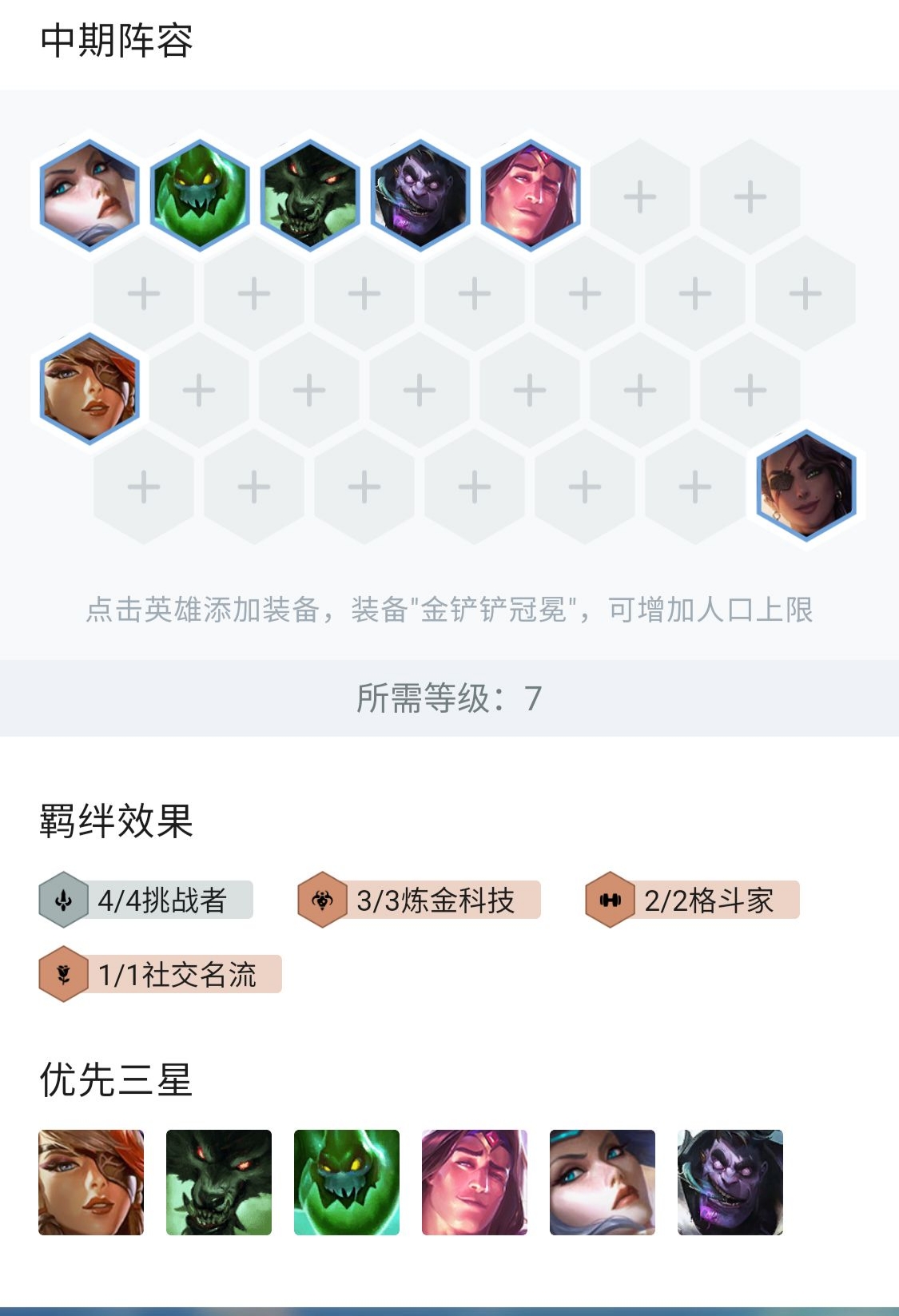Choose the Warwick wolf hero on the board
This screenshot has width=899, height=1316.
[x=310, y=196]
